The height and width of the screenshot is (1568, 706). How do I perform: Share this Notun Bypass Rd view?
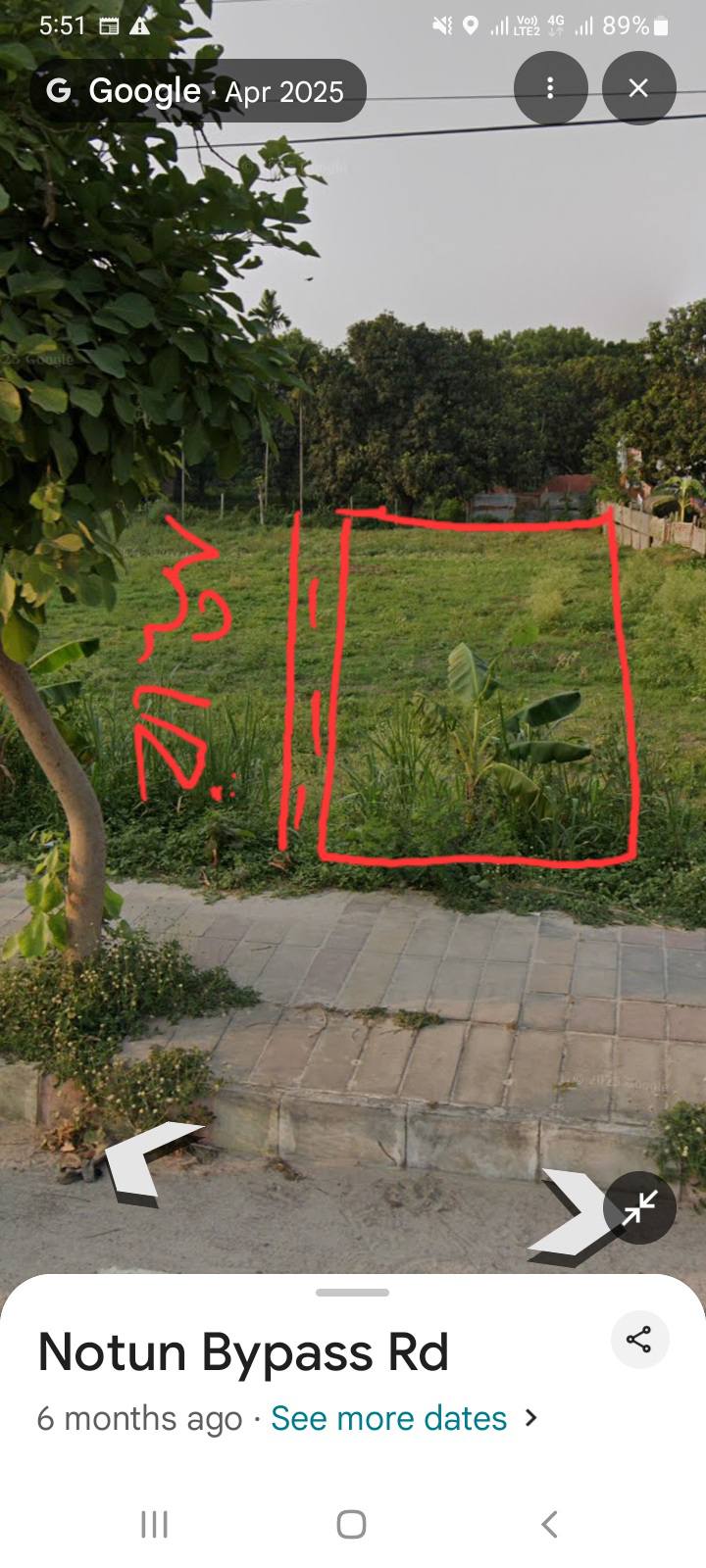[639, 1340]
